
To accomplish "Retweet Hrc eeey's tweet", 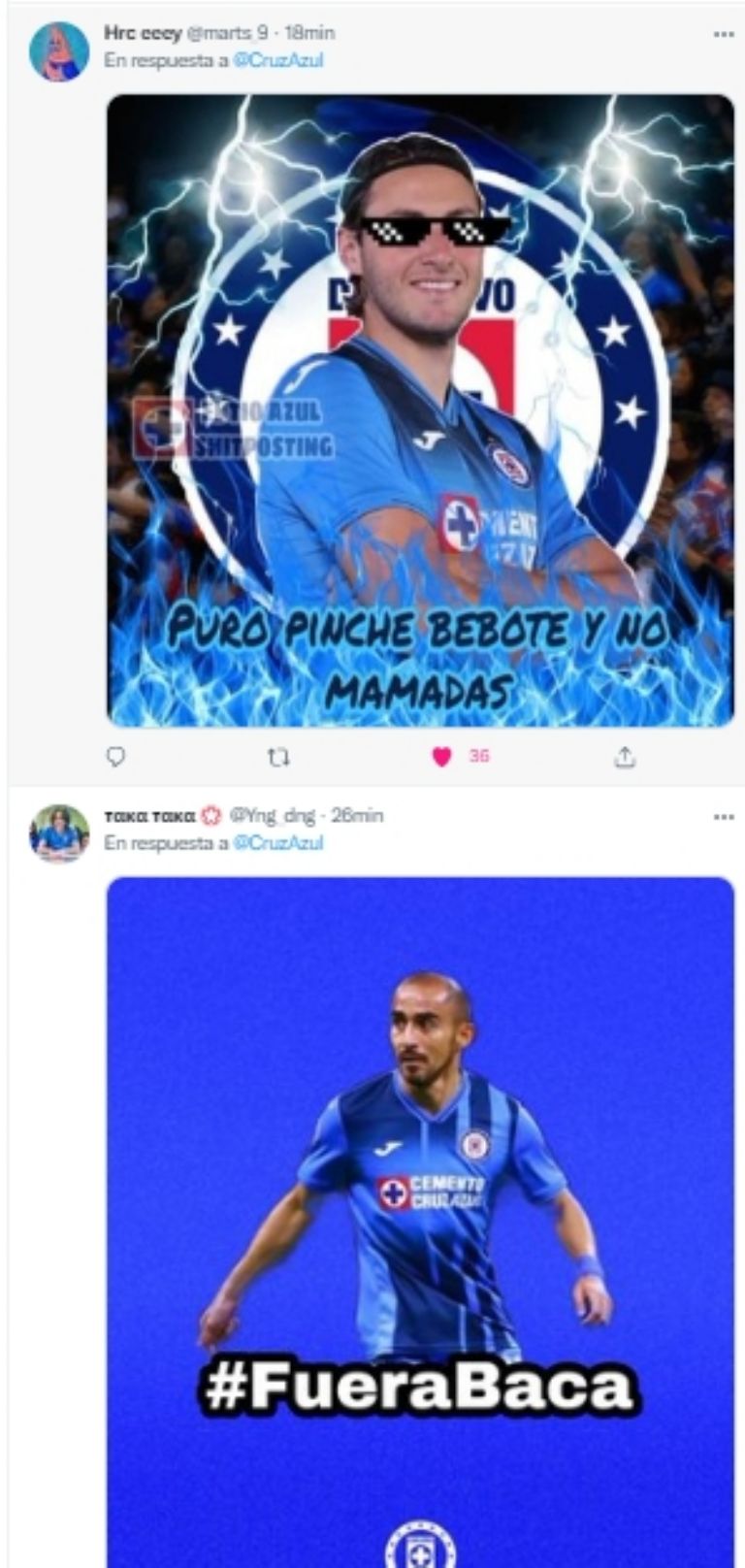I will click(x=278, y=757).
